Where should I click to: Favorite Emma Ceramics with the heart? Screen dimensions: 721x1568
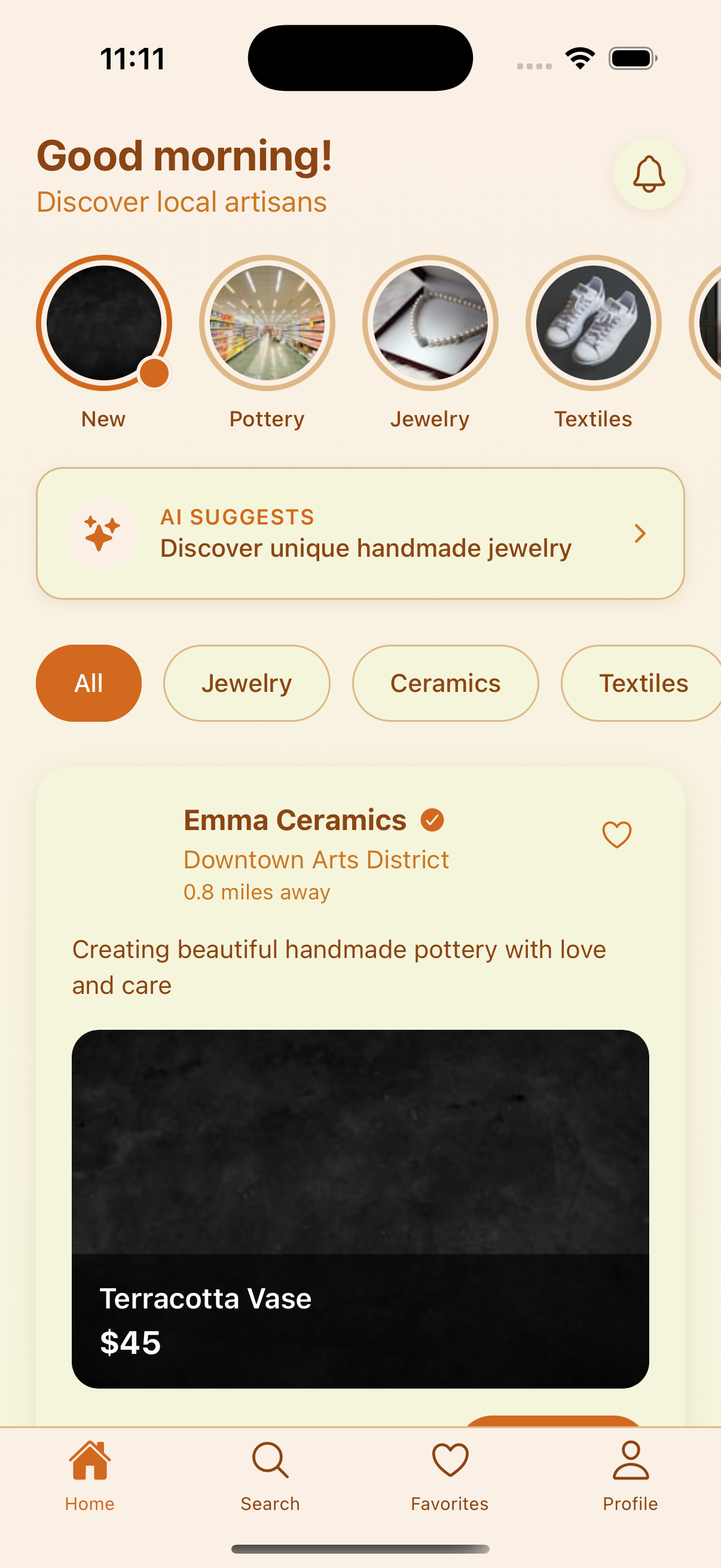point(616,834)
